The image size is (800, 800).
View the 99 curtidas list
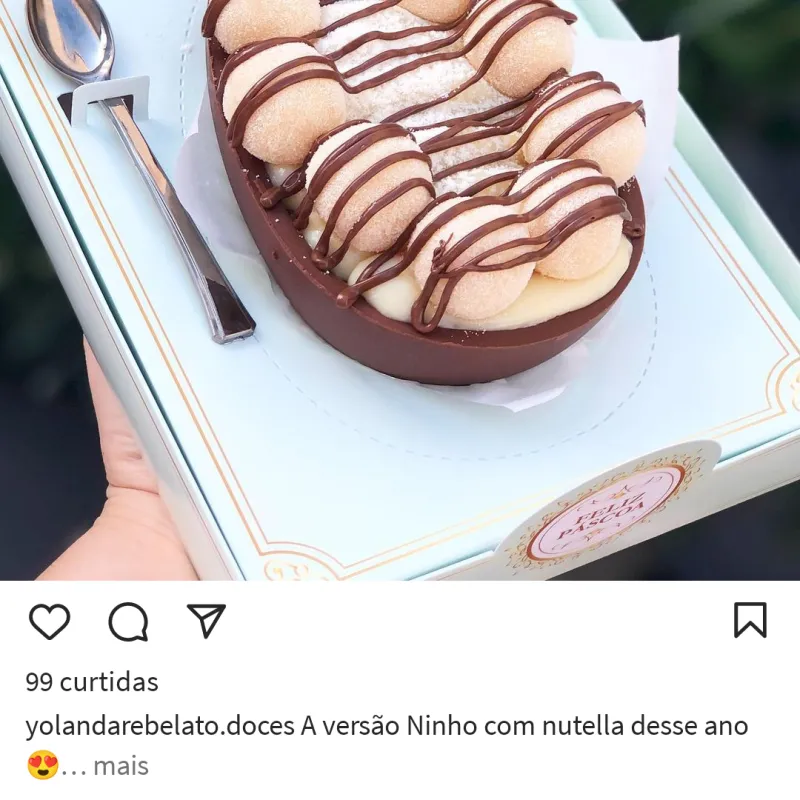pos(92,682)
